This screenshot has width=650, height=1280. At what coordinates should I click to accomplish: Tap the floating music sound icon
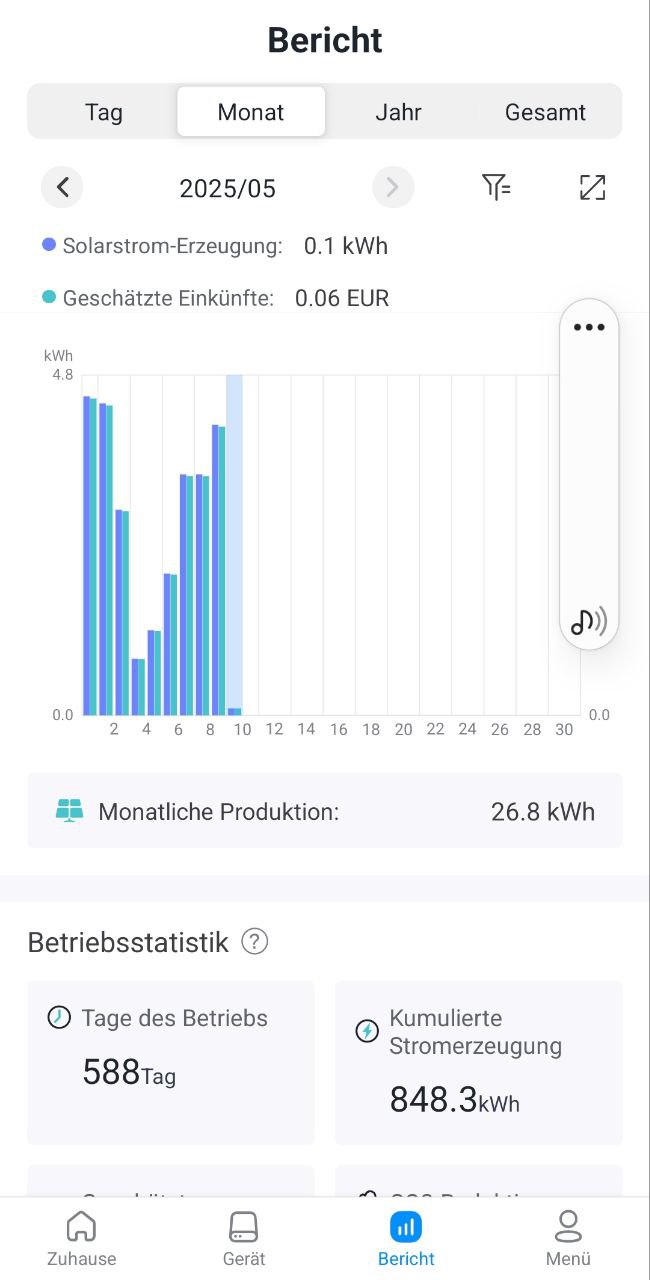(x=589, y=622)
